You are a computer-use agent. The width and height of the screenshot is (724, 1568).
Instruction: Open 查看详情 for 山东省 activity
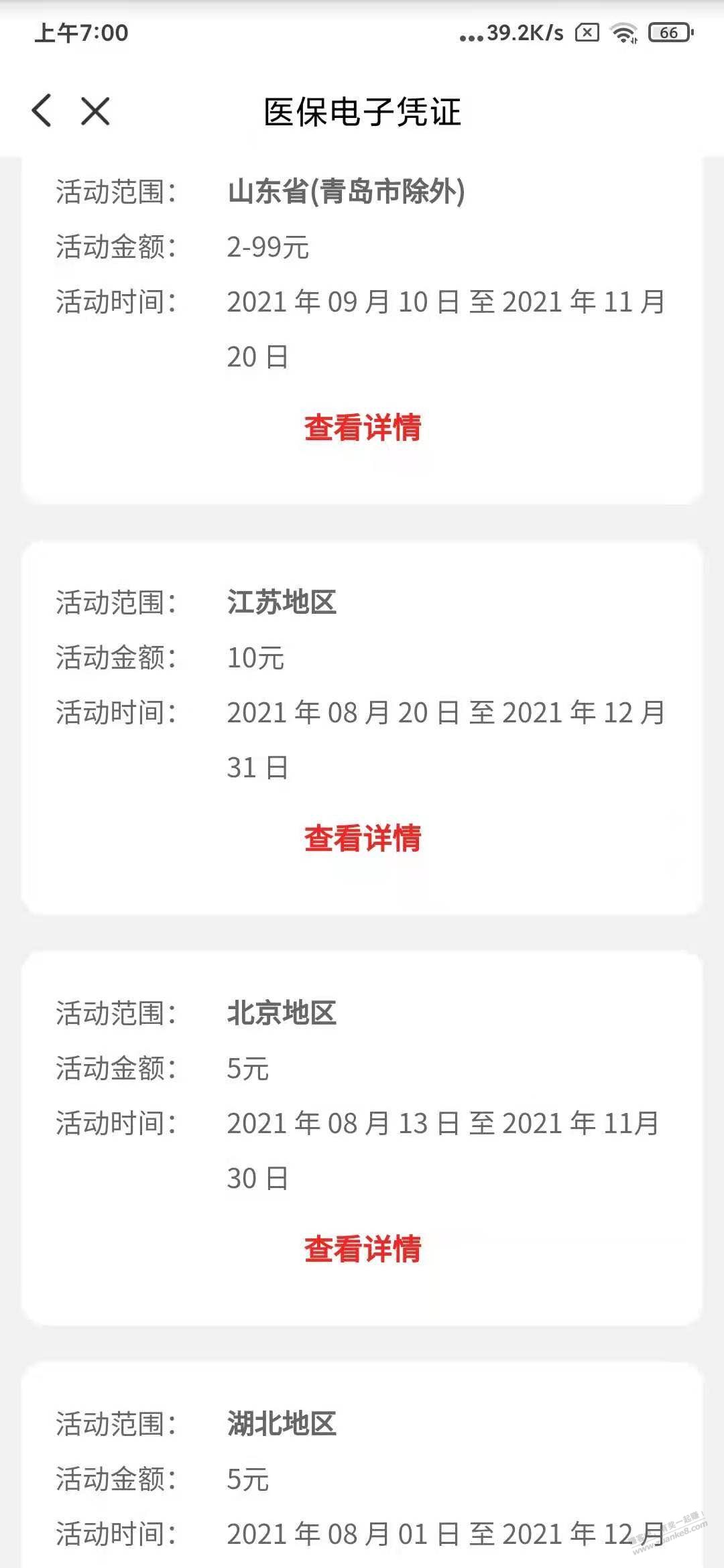[362, 428]
